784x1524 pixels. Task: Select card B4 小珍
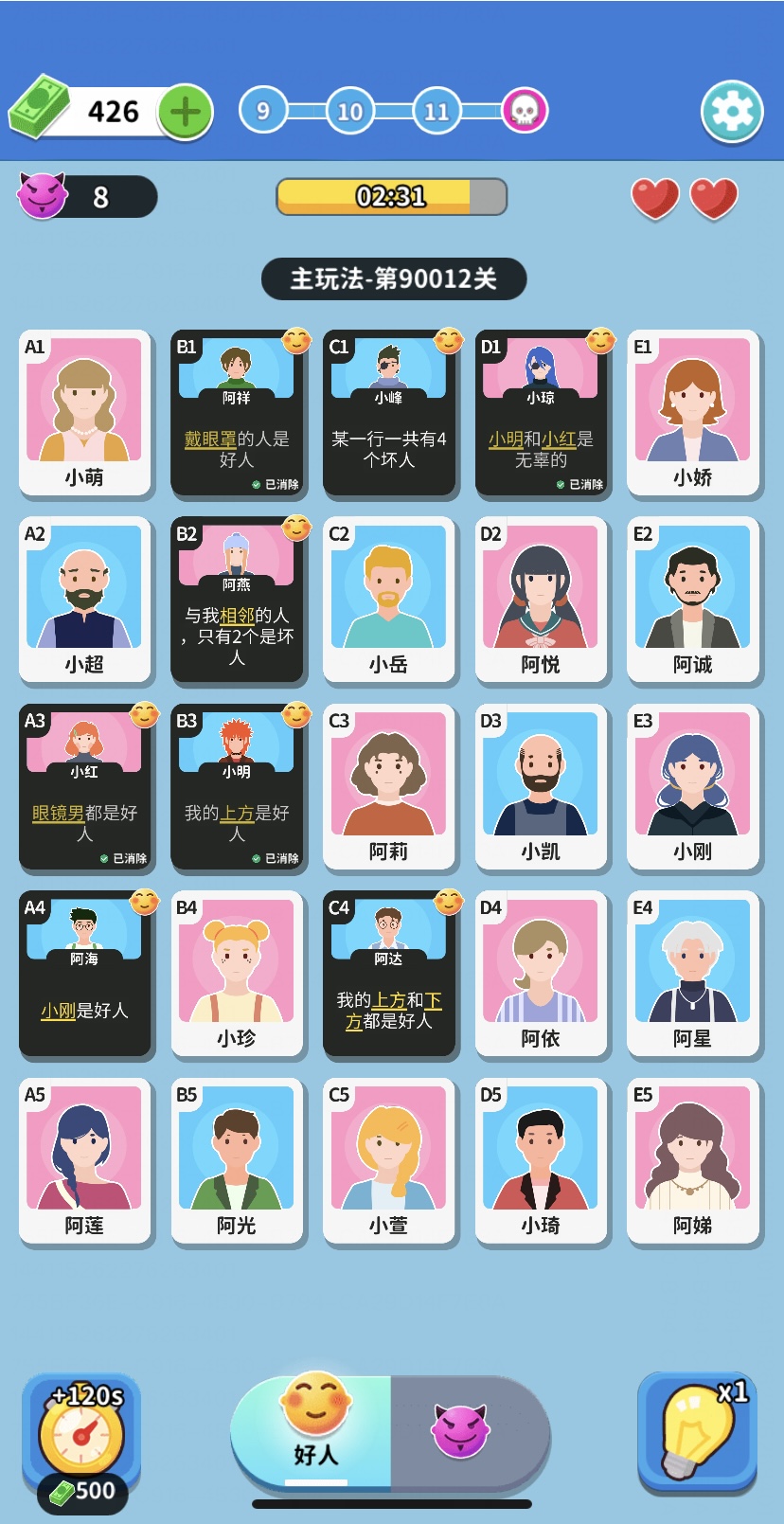(237, 974)
